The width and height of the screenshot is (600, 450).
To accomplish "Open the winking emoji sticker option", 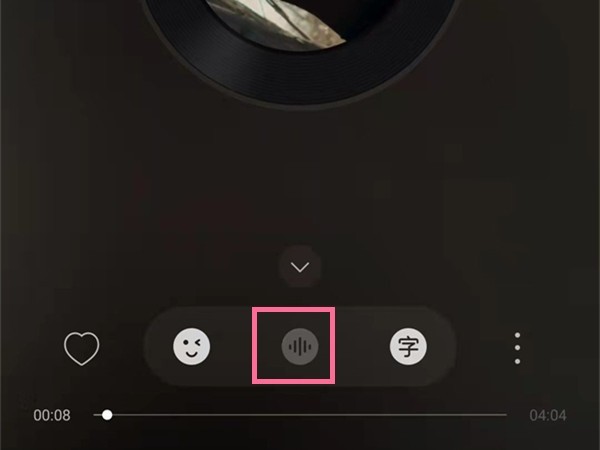I will [x=192, y=347].
